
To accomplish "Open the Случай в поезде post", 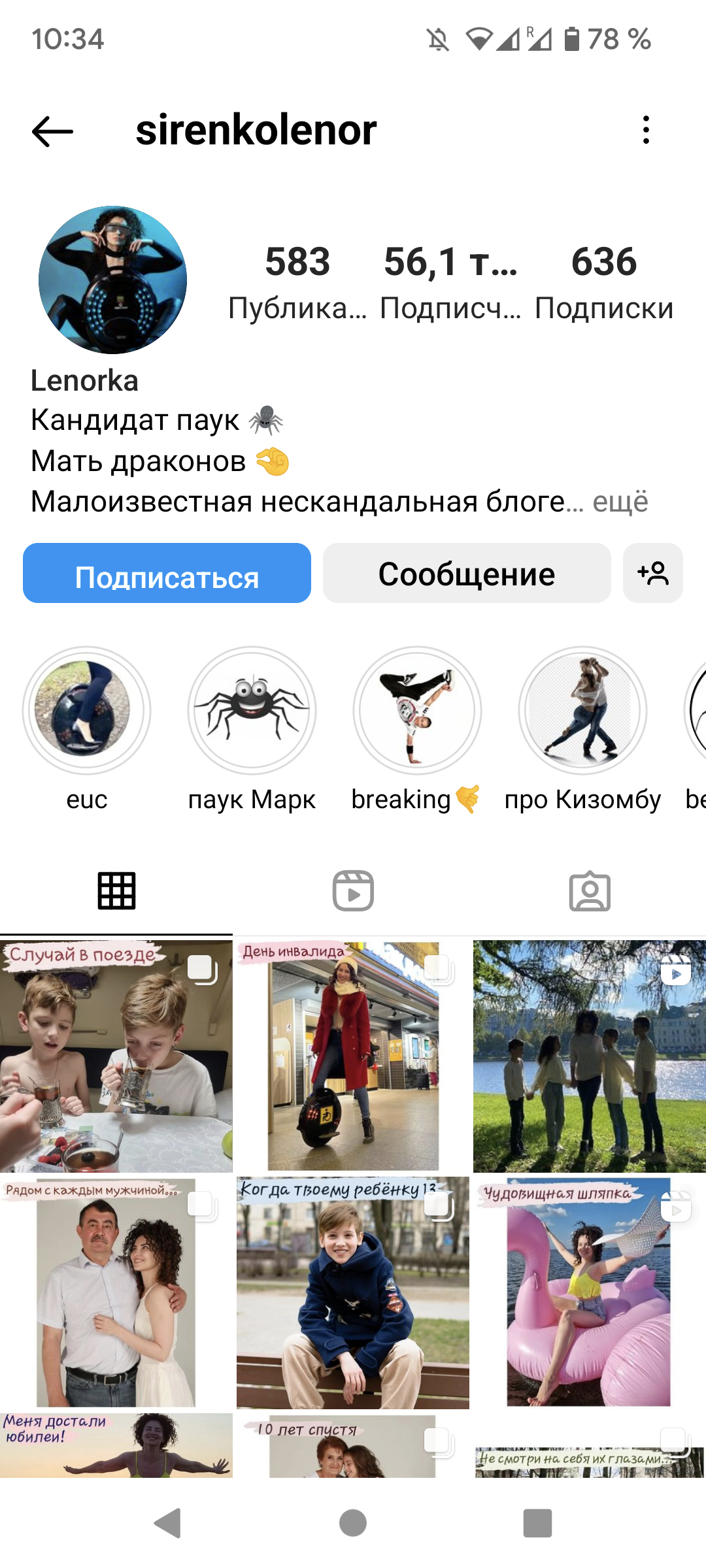I will 116,1056.
